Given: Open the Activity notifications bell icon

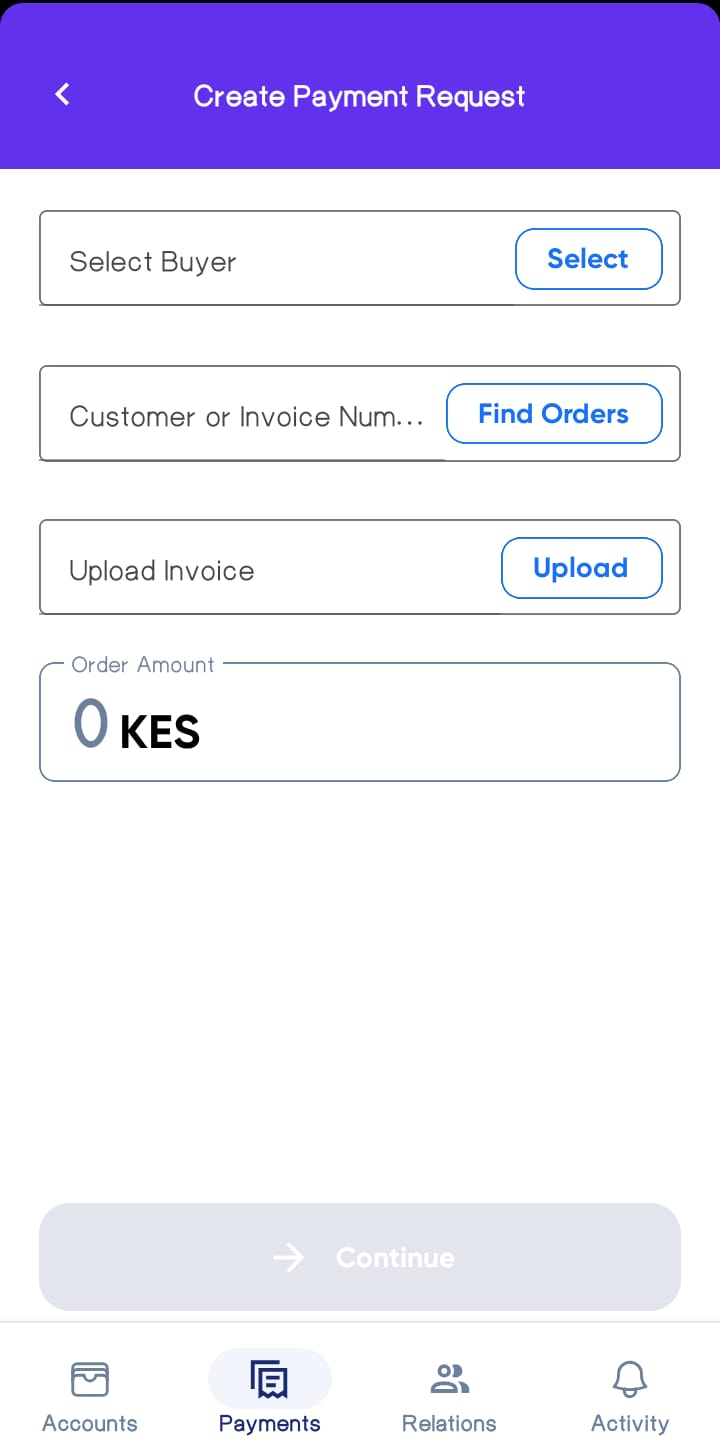Looking at the screenshot, I should tap(629, 1377).
